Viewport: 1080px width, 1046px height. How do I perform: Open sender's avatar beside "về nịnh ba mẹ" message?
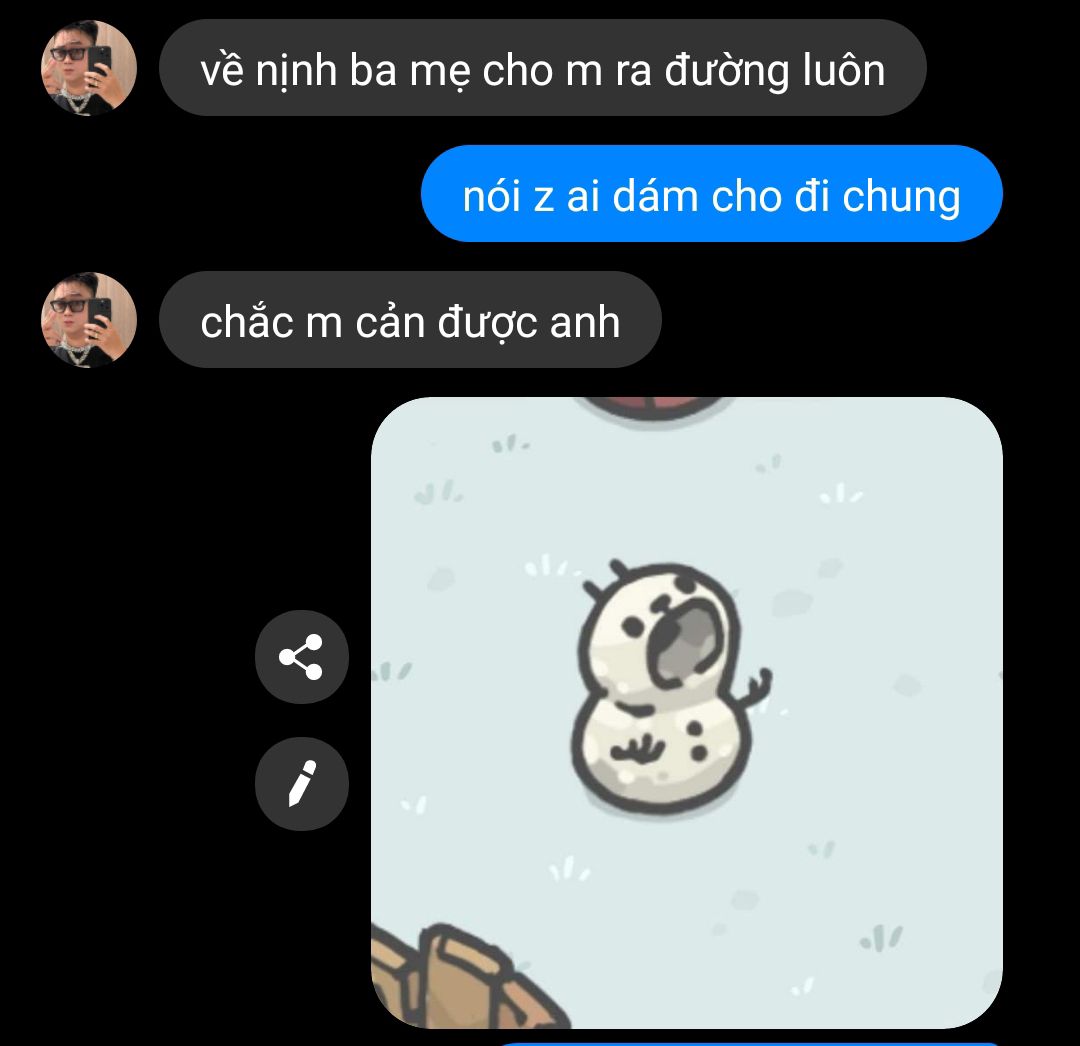click(88, 67)
